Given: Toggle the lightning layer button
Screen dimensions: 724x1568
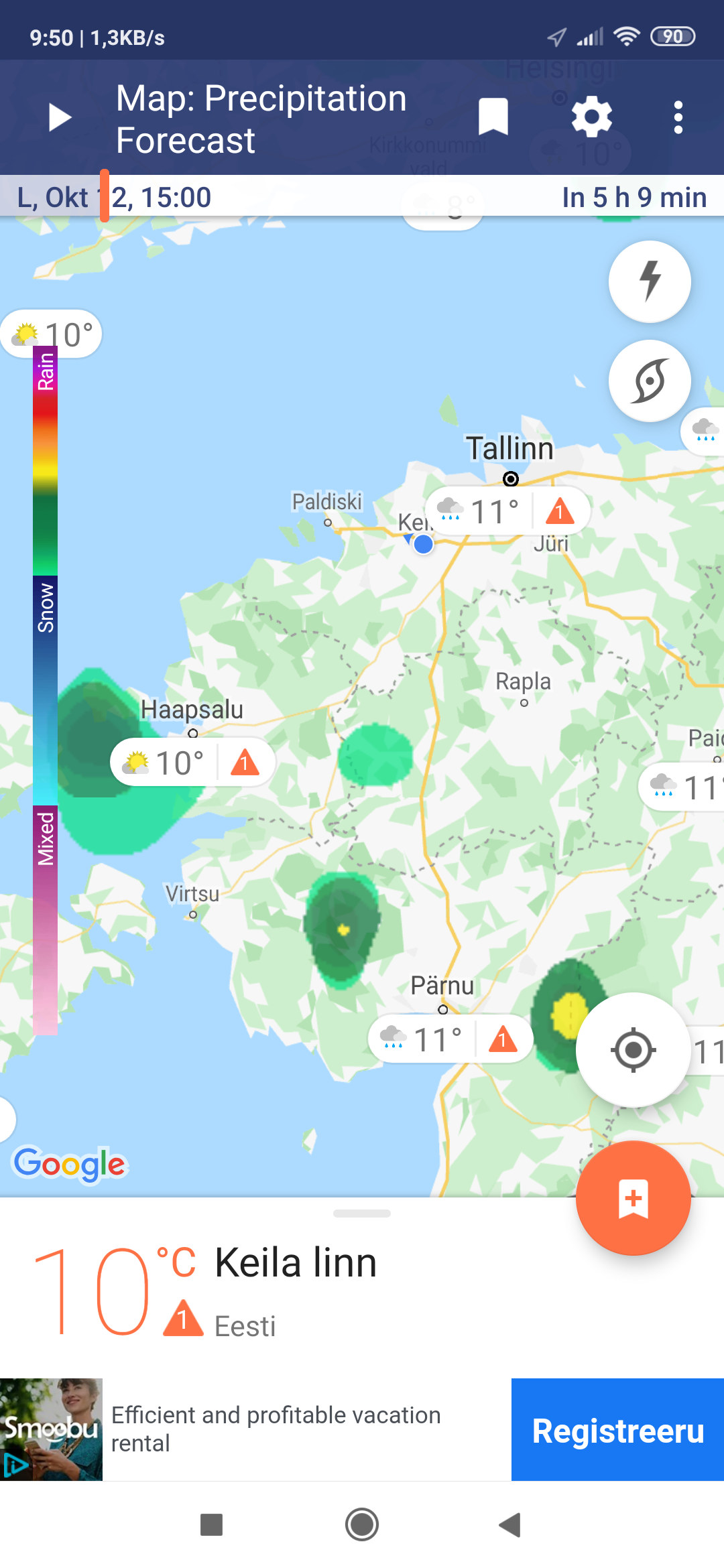Looking at the screenshot, I should 649,281.
